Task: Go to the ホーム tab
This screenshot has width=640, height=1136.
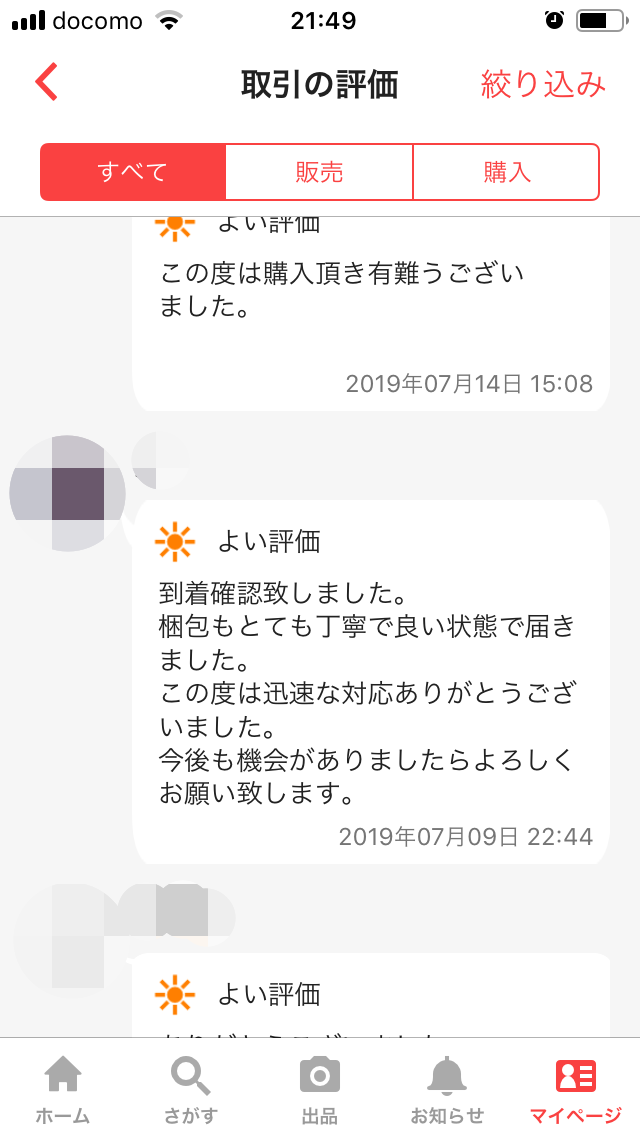Action: click(x=63, y=1088)
